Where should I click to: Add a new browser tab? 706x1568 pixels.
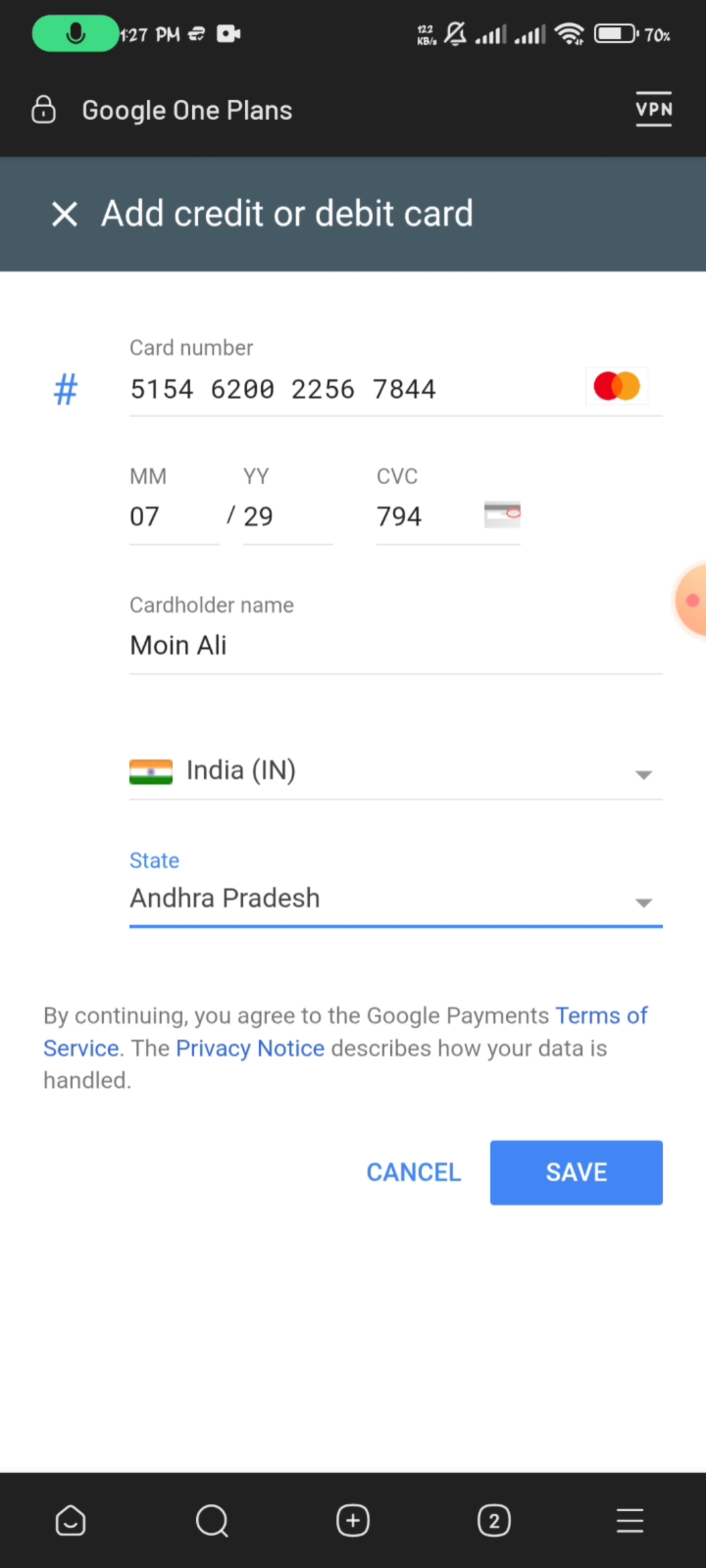pos(353,1521)
